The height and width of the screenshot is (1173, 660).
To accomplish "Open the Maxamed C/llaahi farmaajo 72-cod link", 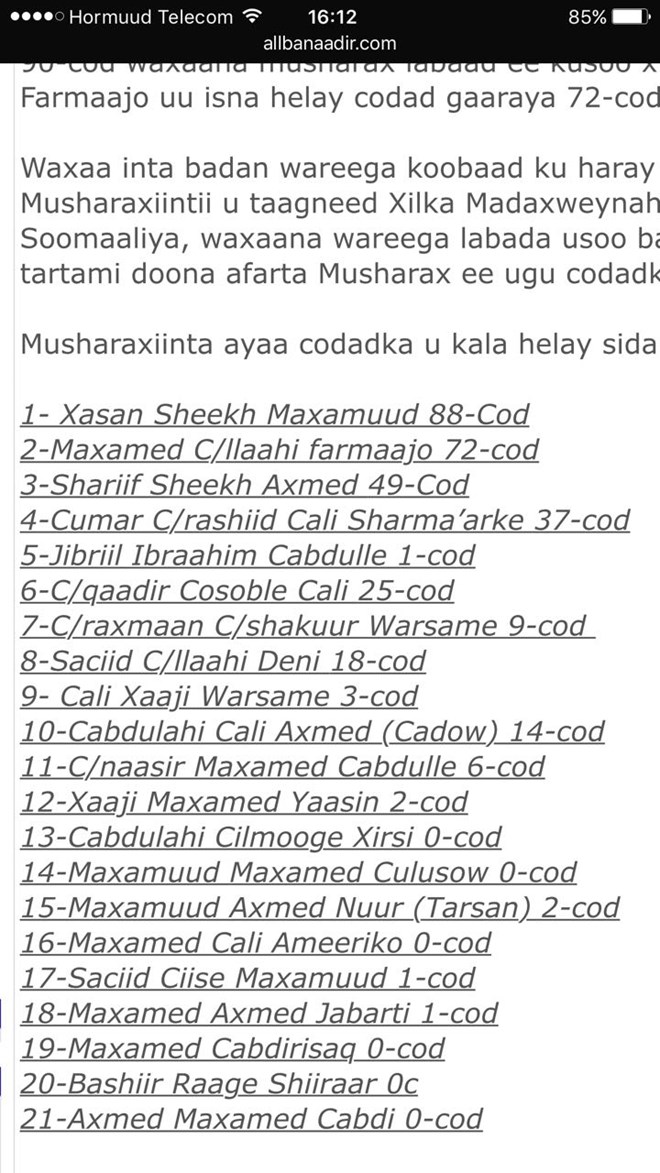I will coord(280,450).
